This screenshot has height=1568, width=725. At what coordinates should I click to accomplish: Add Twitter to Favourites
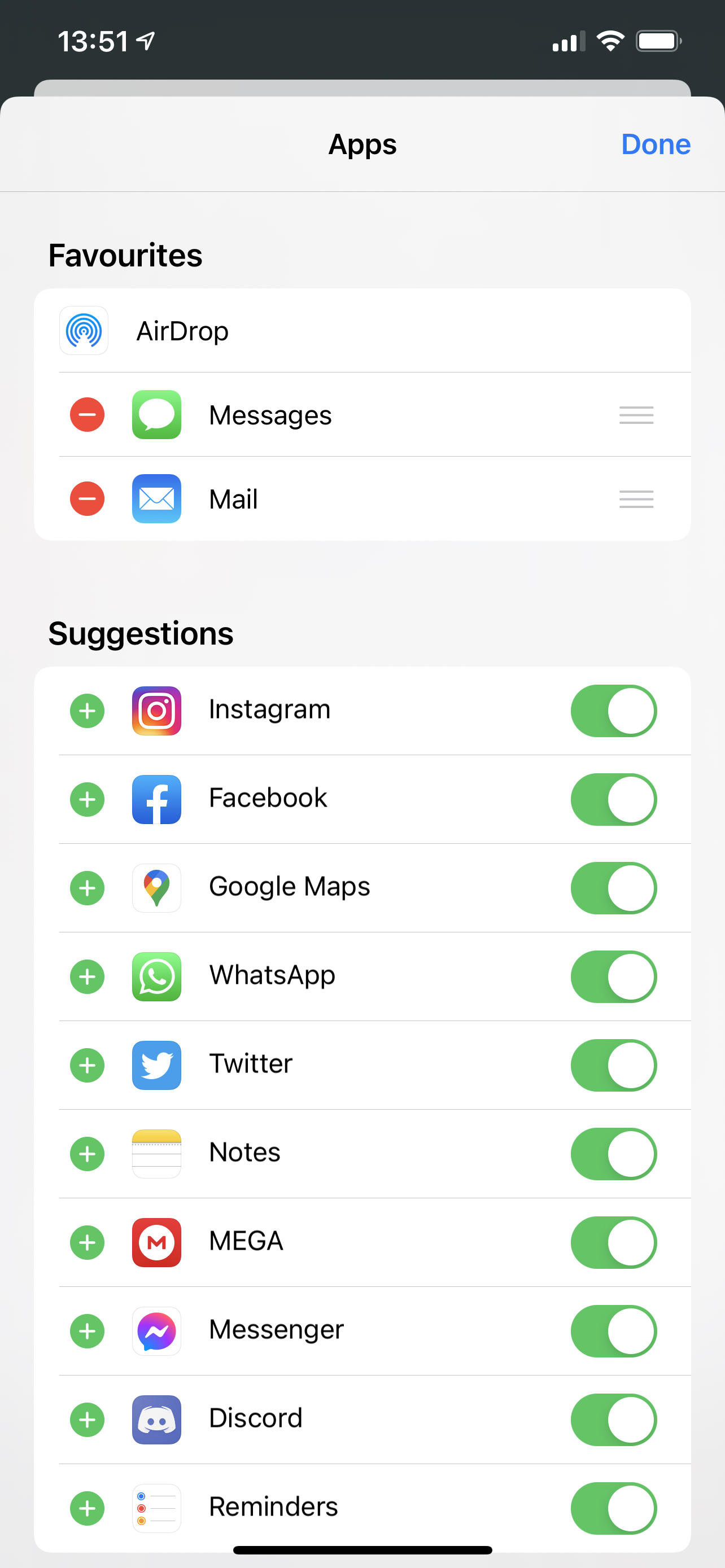pyautogui.click(x=87, y=1065)
